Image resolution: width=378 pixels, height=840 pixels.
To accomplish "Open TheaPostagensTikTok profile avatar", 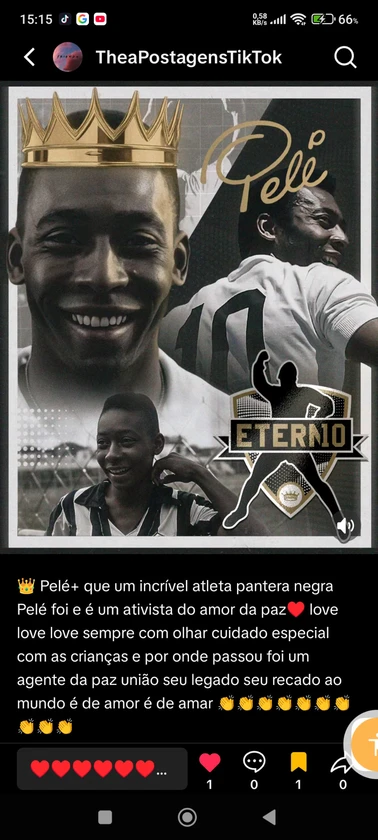I will [67, 57].
